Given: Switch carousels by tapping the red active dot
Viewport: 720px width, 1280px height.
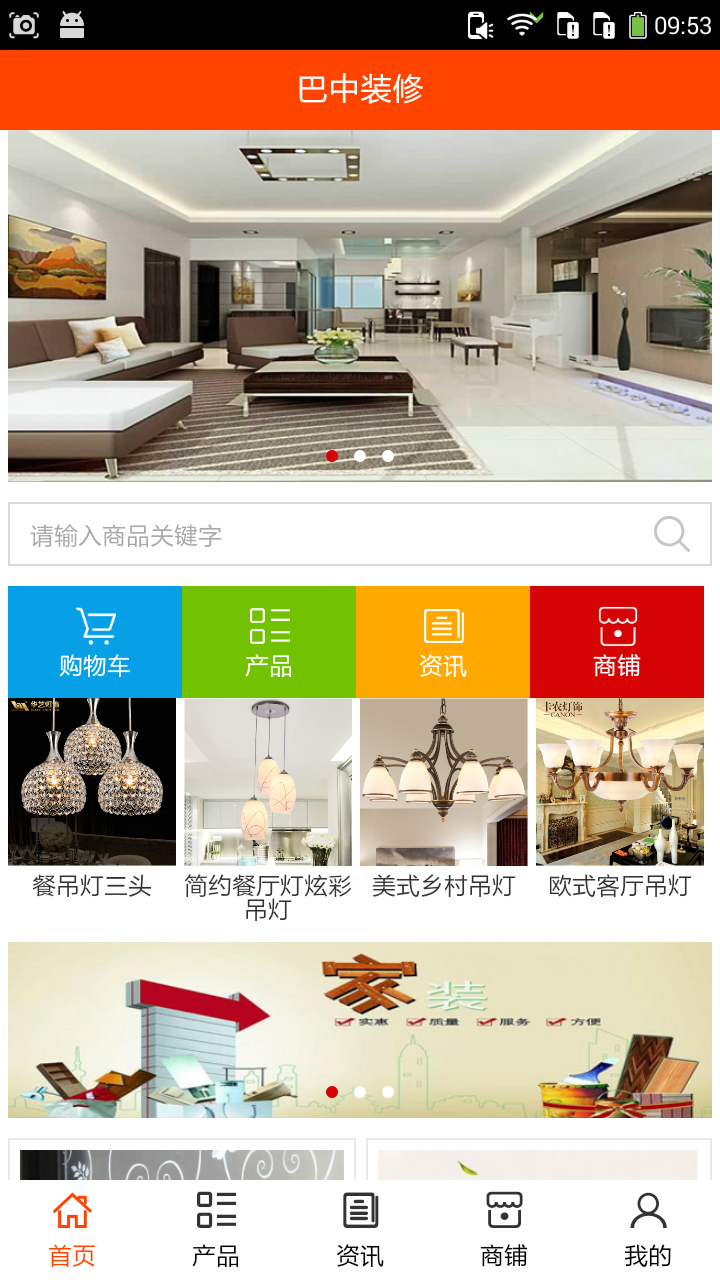Looking at the screenshot, I should pos(332,455).
